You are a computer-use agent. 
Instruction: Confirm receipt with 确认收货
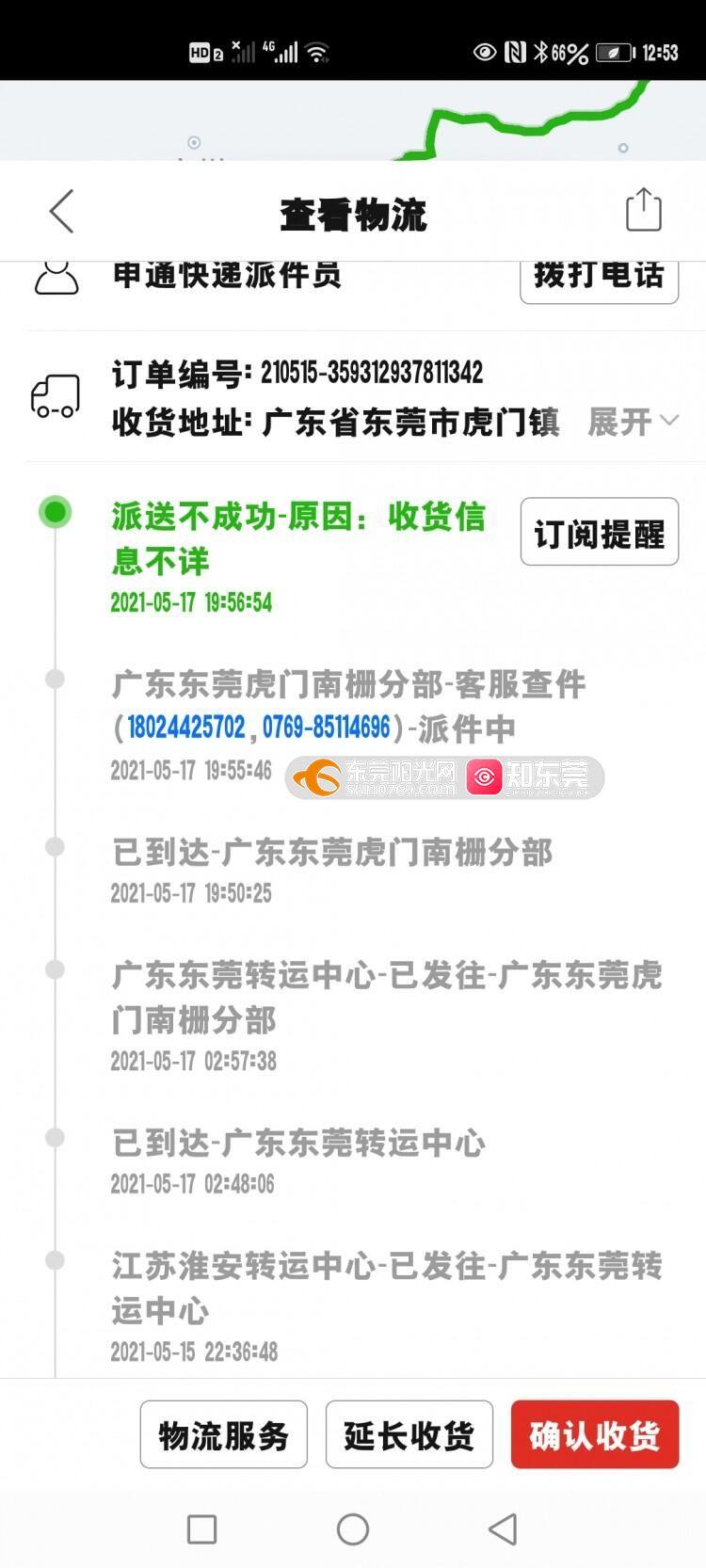coord(594,1435)
